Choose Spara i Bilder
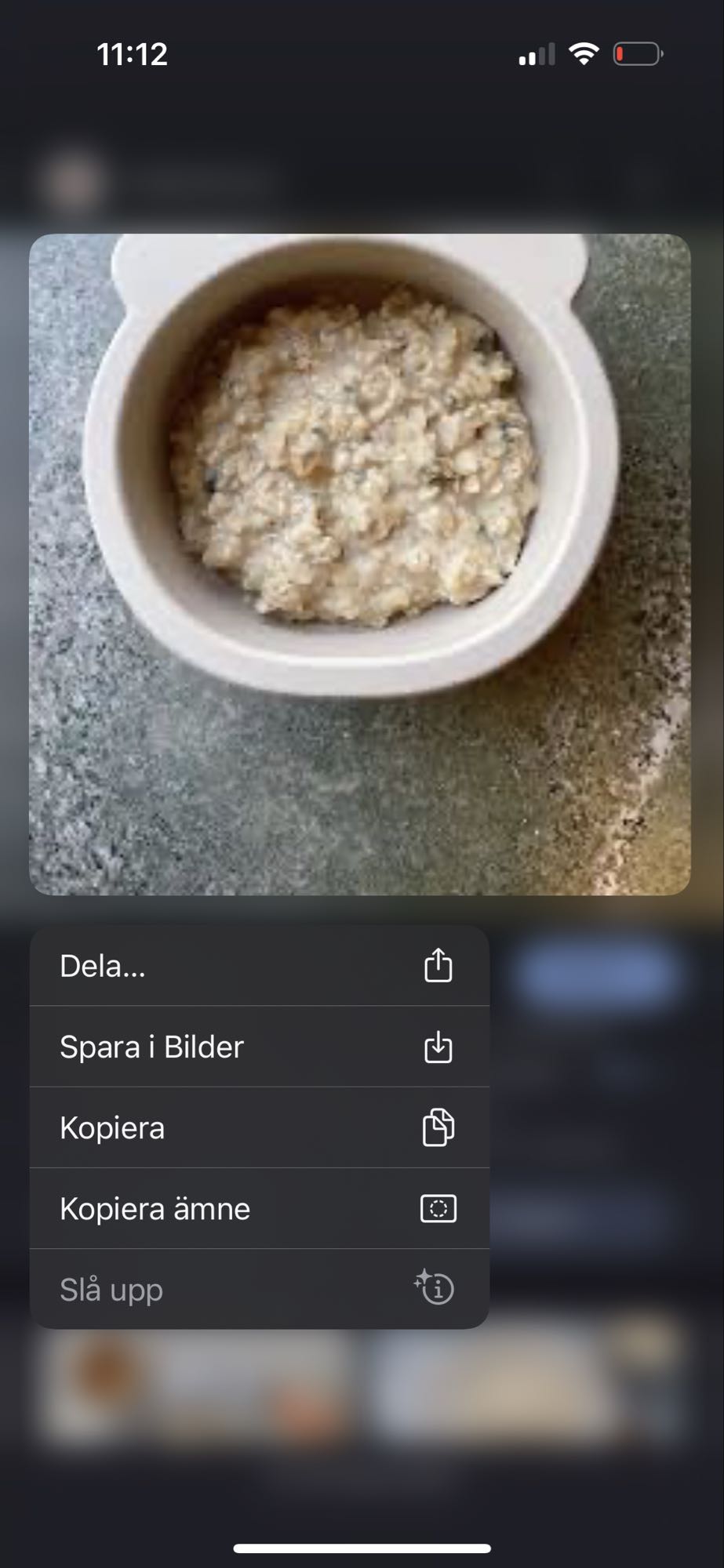 point(259,1047)
